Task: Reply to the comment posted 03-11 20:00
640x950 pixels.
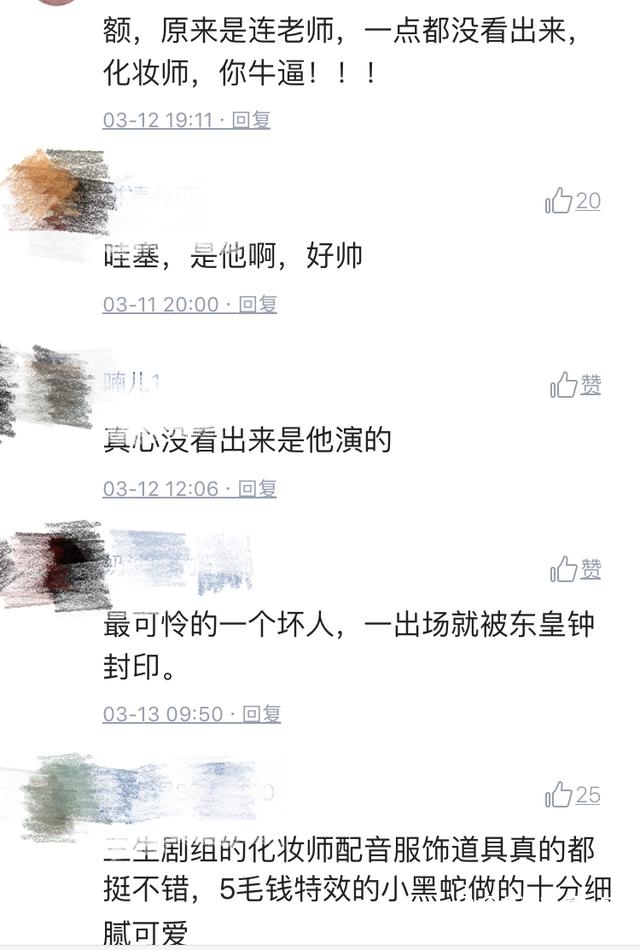Action: pos(257,304)
